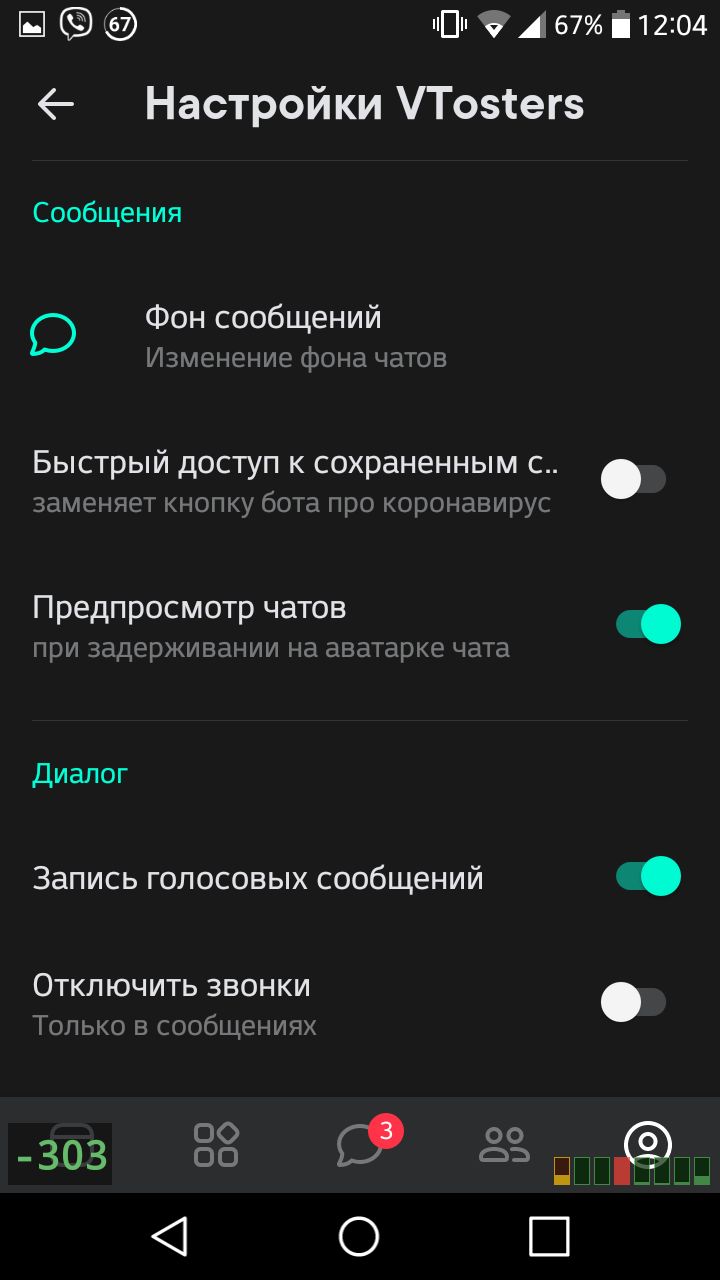The image size is (720, 1280).
Task: Switch to the friends tab
Action: [x=504, y=1145]
